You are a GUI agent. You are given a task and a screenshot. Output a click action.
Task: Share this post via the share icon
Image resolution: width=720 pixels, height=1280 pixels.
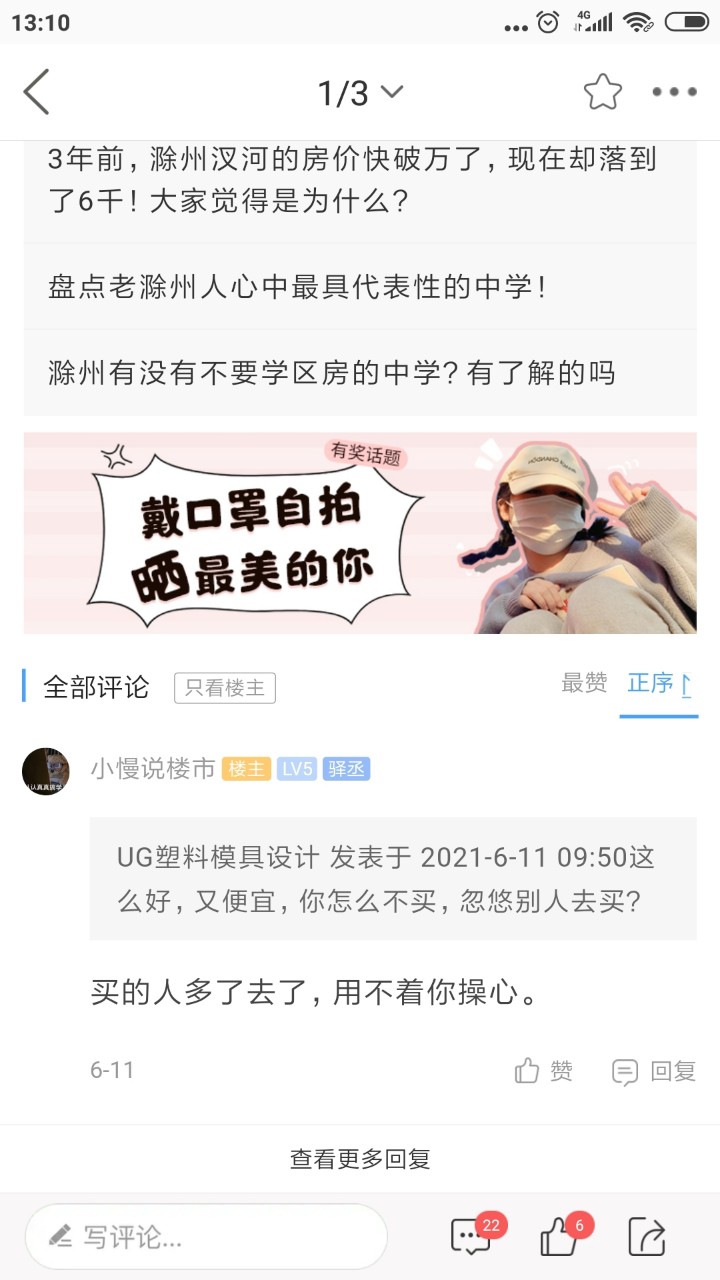(x=647, y=1237)
